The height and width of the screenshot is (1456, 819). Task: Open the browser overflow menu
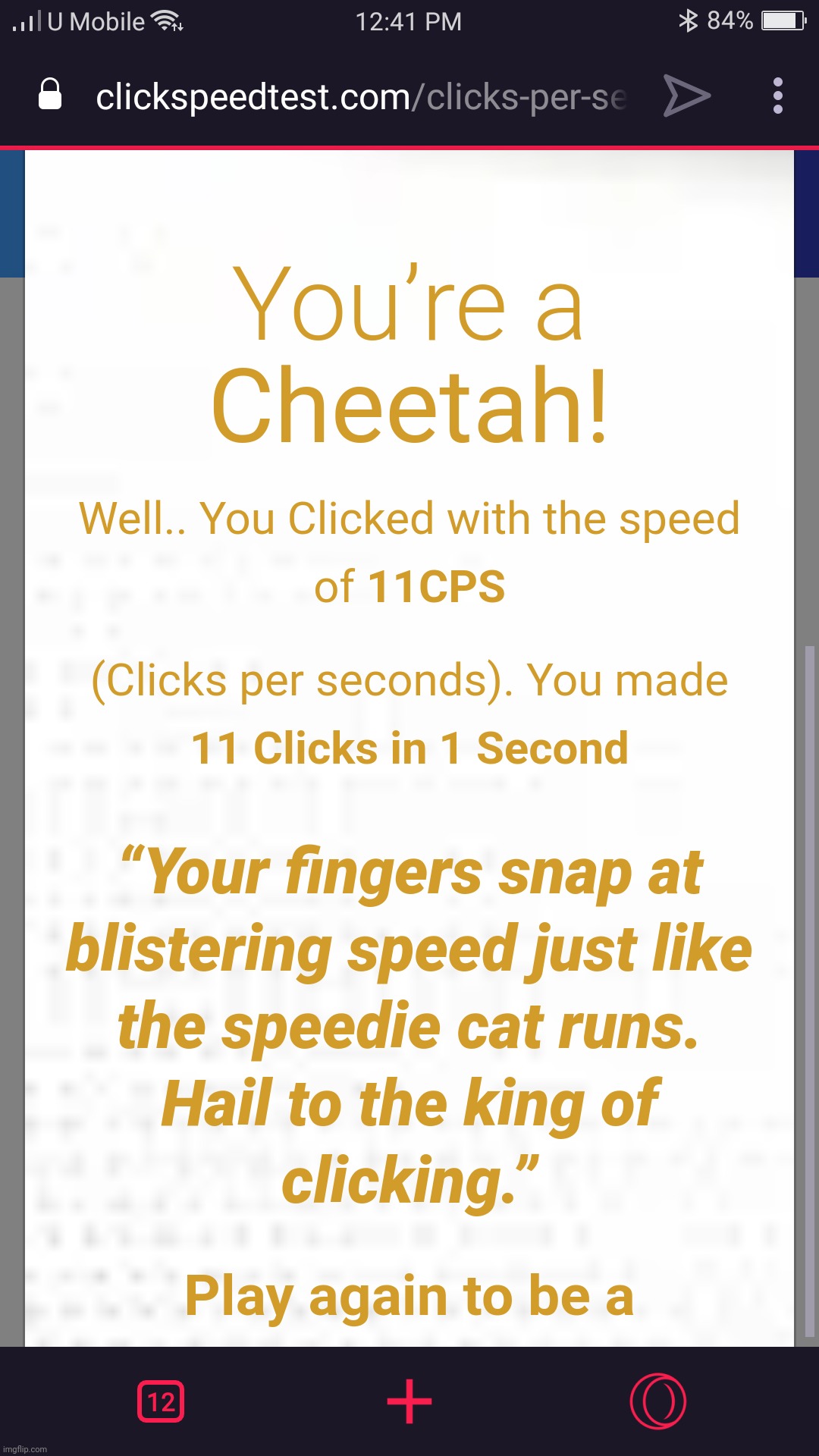(x=777, y=96)
